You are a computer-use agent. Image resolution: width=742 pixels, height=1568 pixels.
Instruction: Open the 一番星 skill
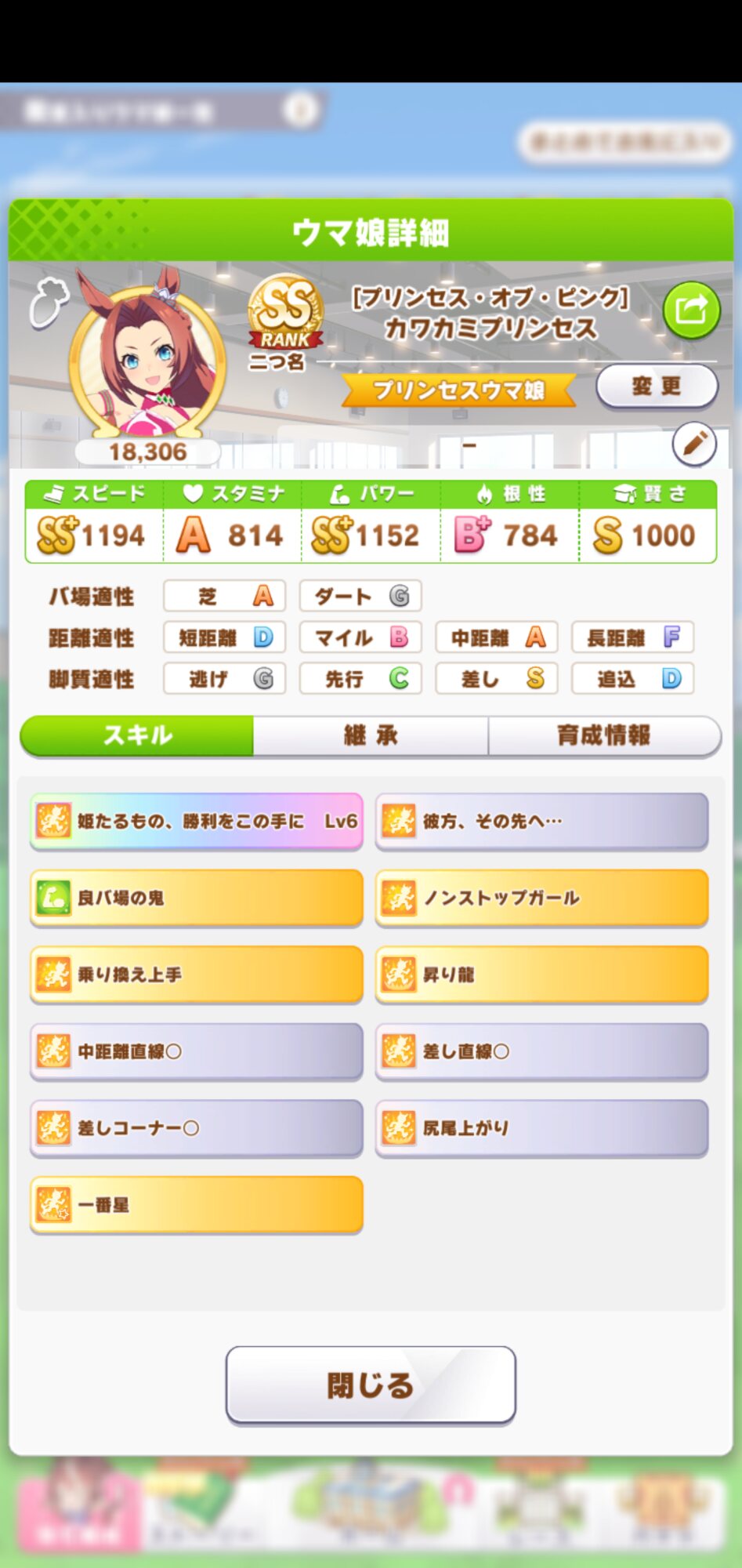[196, 1205]
